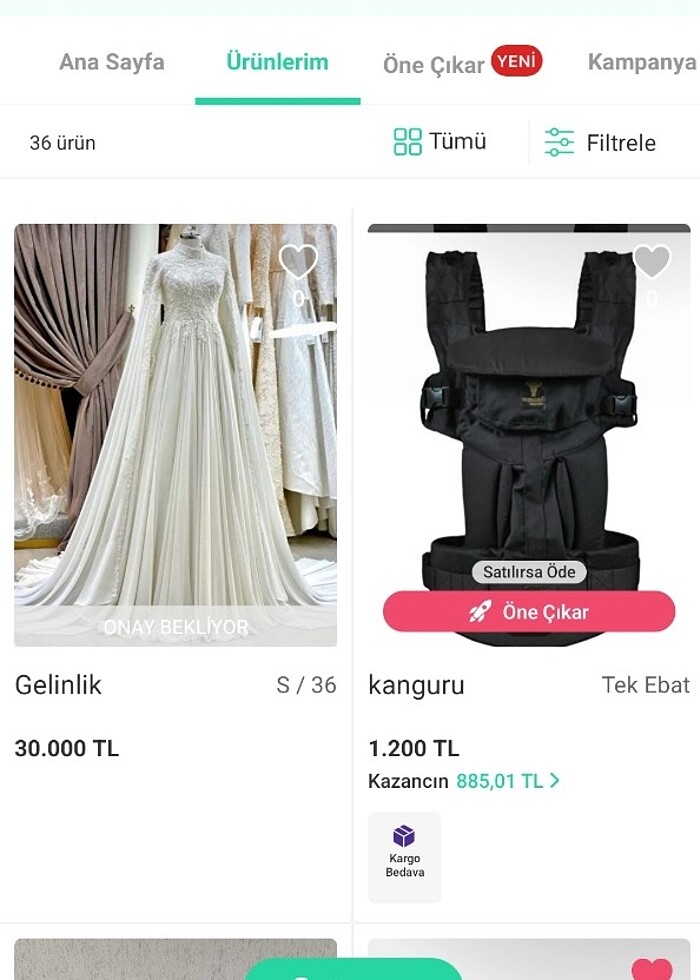Image resolution: width=700 pixels, height=980 pixels.
Task: Open the Filtrele filter options
Action: tap(600, 143)
